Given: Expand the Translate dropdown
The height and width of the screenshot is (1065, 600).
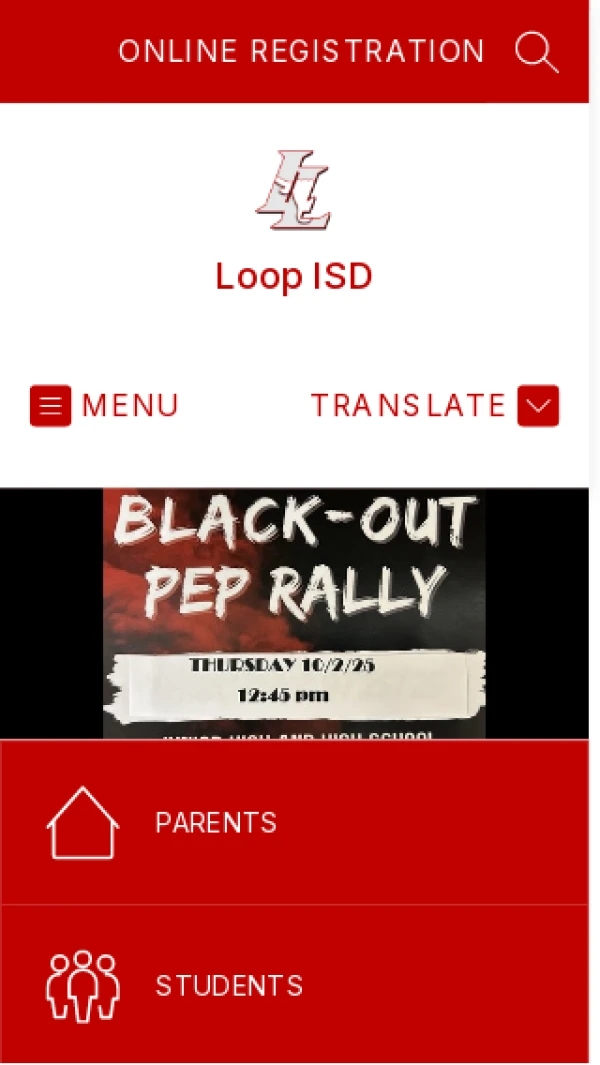Looking at the screenshot, I should [435, 406].
